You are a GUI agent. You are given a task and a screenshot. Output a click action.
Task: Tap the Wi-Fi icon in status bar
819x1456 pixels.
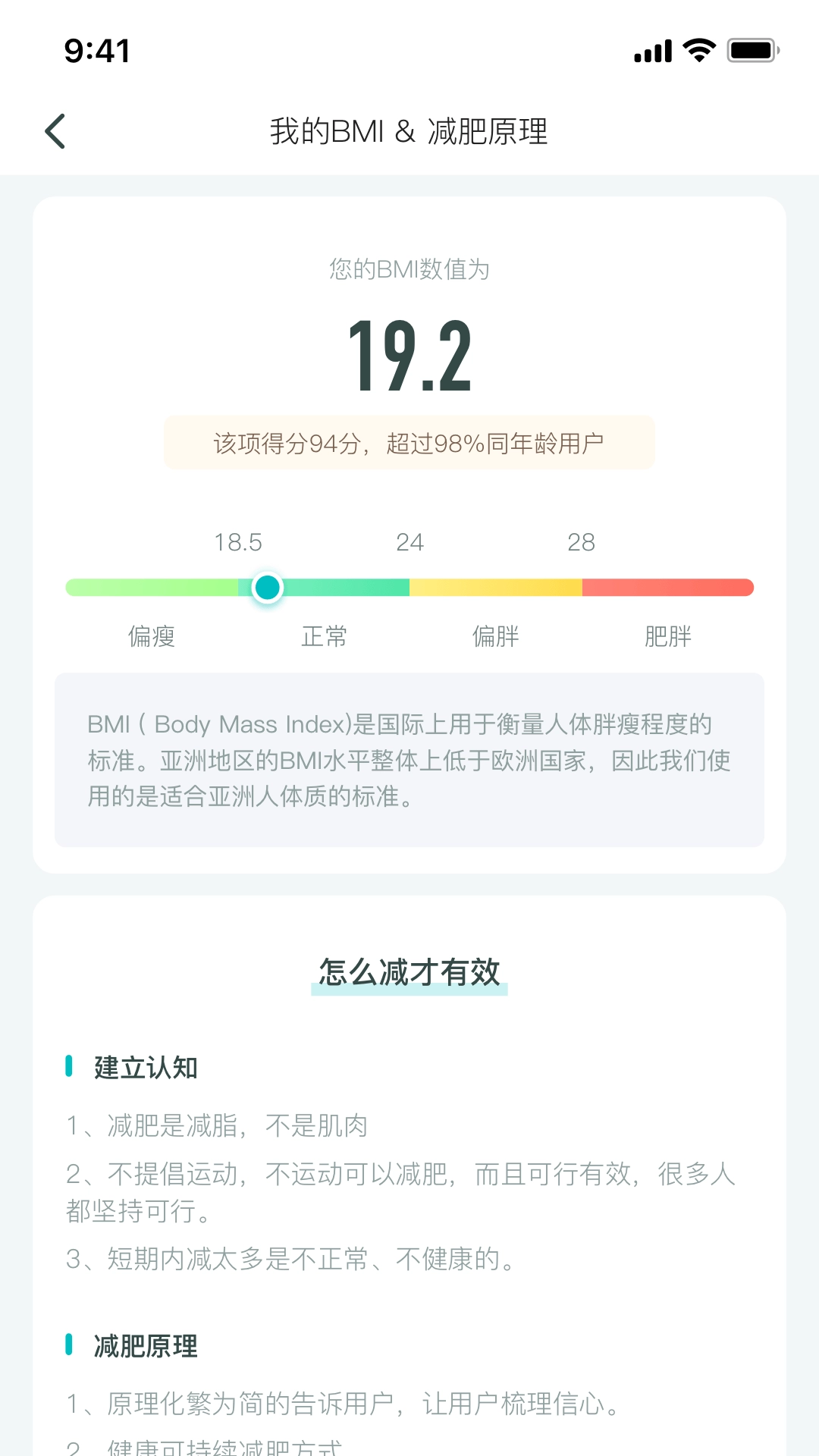coord(697,49)
